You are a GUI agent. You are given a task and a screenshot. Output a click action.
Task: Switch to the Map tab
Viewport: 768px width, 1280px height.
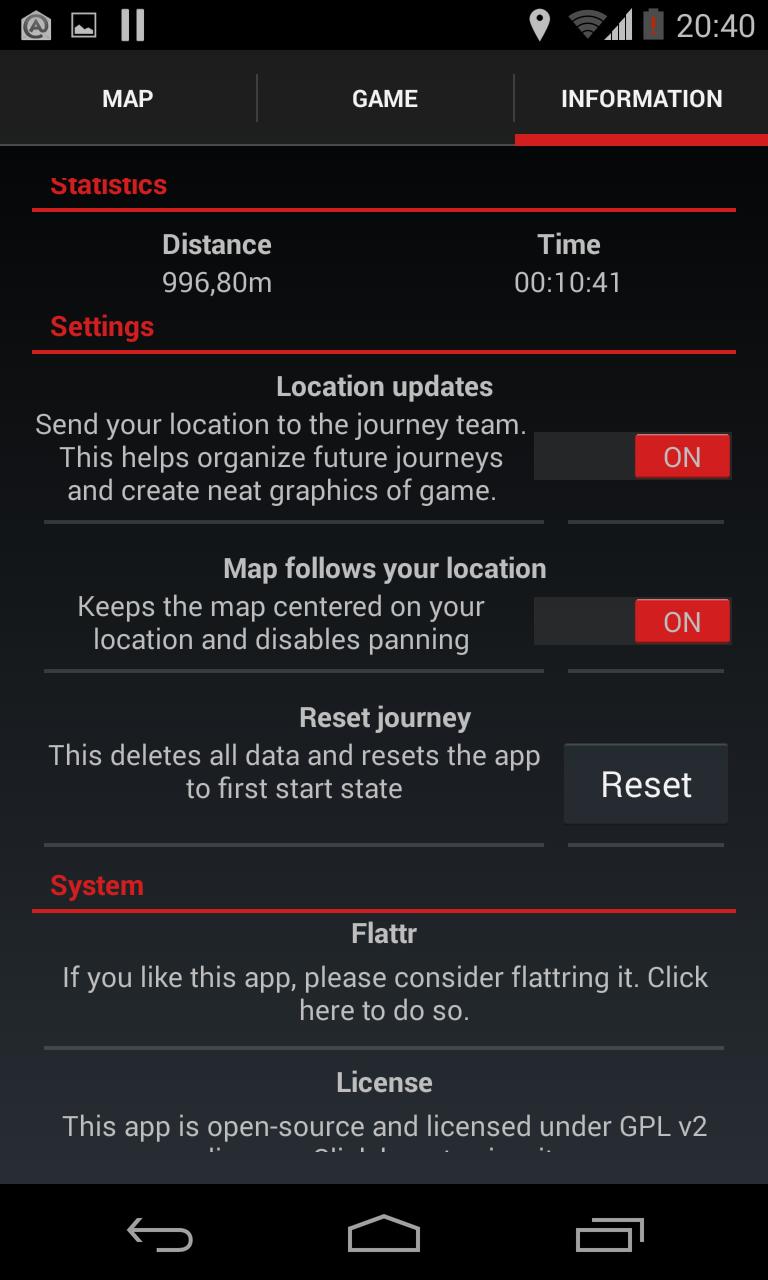pyautogui.click(x=128, y=99)
